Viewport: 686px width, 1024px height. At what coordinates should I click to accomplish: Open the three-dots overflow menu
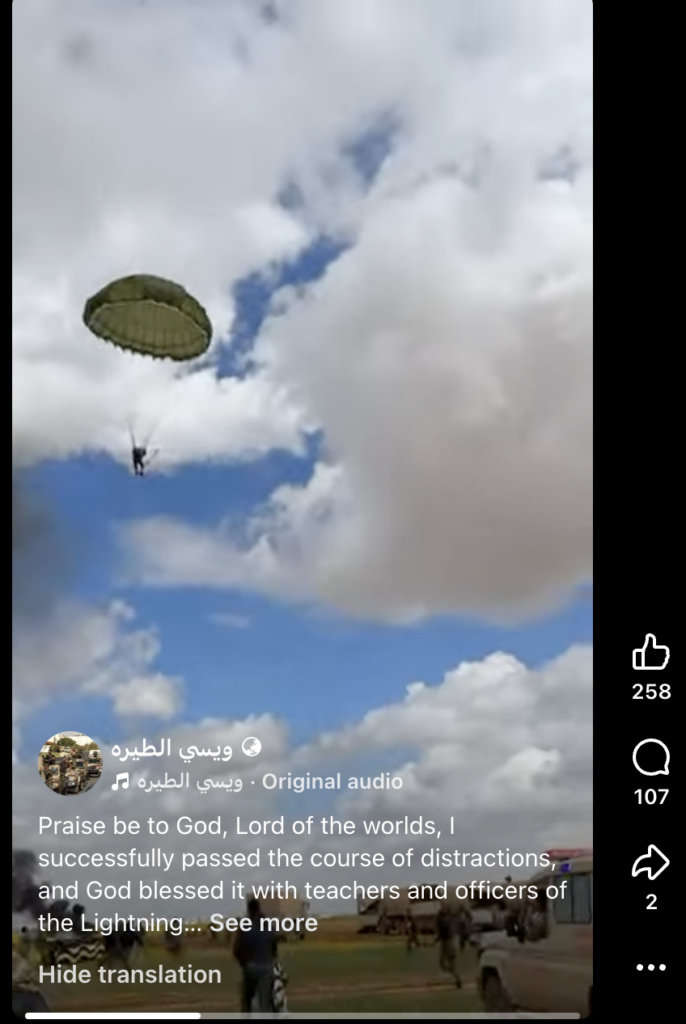[651, 967]
